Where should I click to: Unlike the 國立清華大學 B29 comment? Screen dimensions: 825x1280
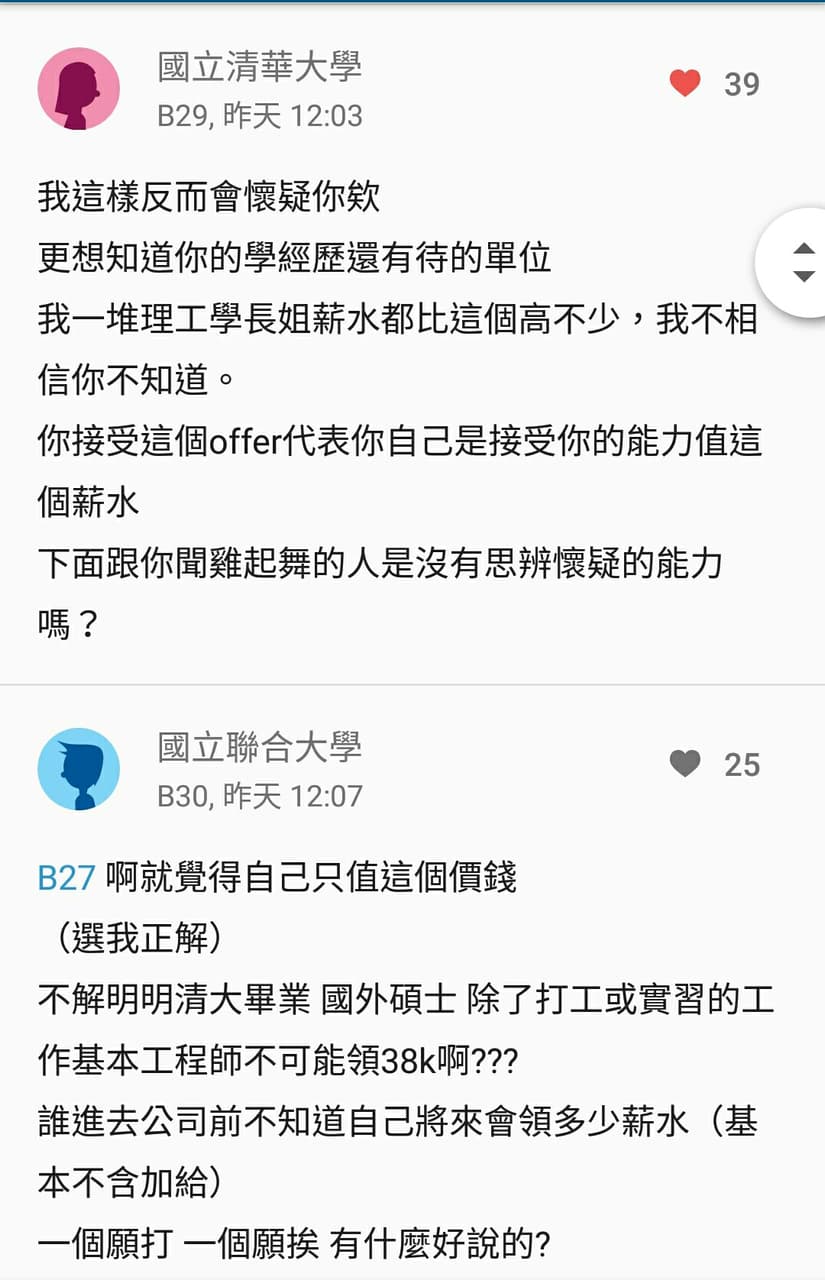685,84
